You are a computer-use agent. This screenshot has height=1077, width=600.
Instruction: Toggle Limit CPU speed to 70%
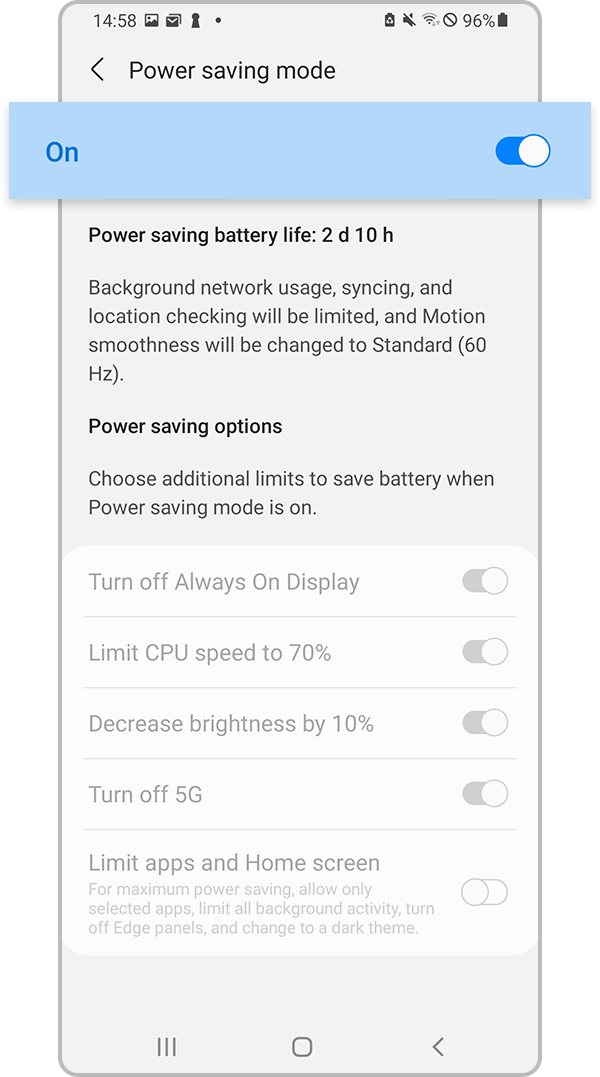click(485, 653)
